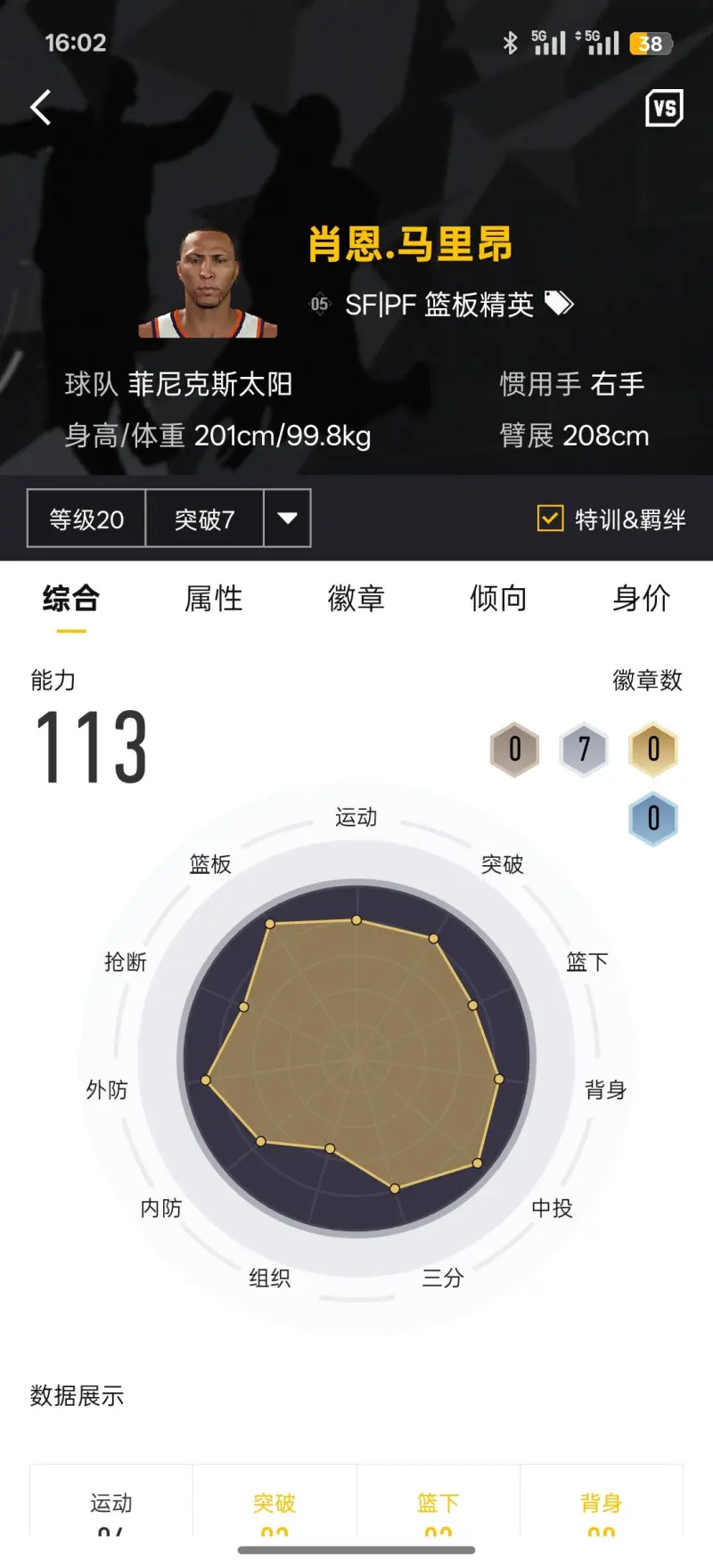Tap the tag icon beside 篮板精英
Image resolution: width=713 pixels, height=1568 pixels.
coord(559,304)
